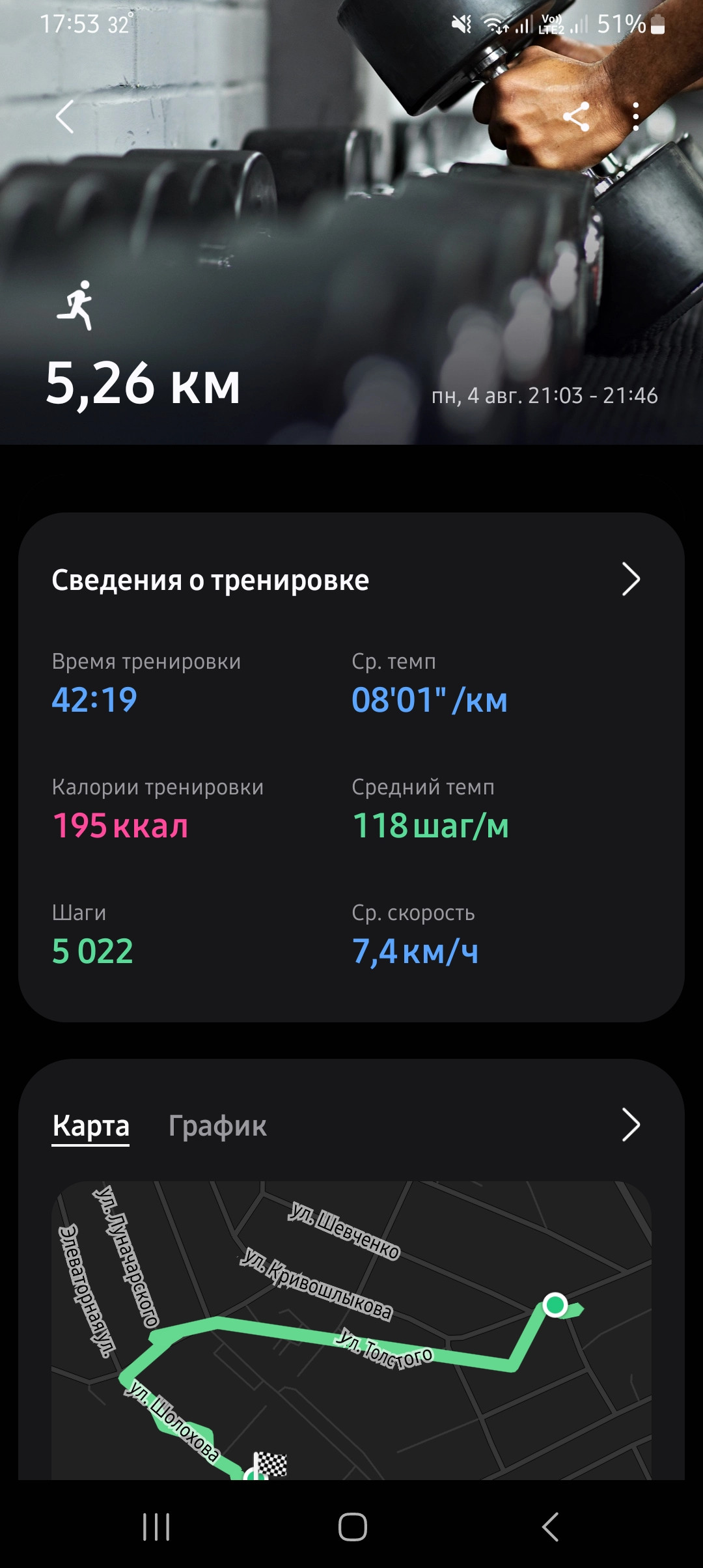Open the workout route map
The height and width of the screenshot is (1568, 703).
[x=351, y=1330]
